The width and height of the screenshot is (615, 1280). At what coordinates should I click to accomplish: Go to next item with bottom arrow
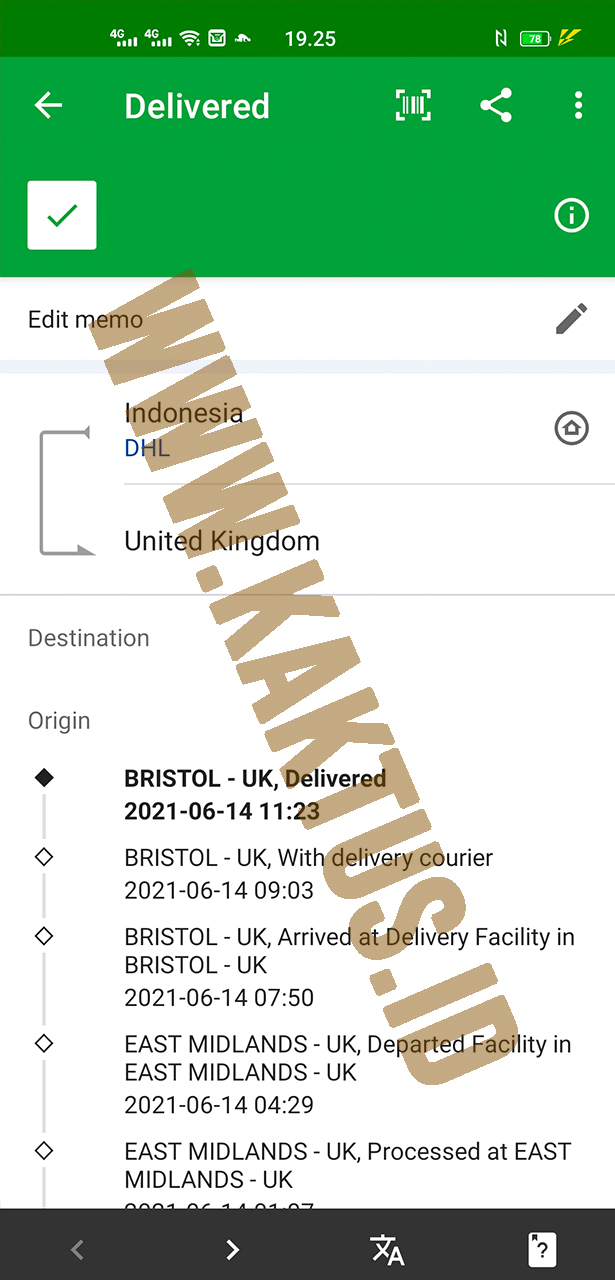tap(232, 1249)
